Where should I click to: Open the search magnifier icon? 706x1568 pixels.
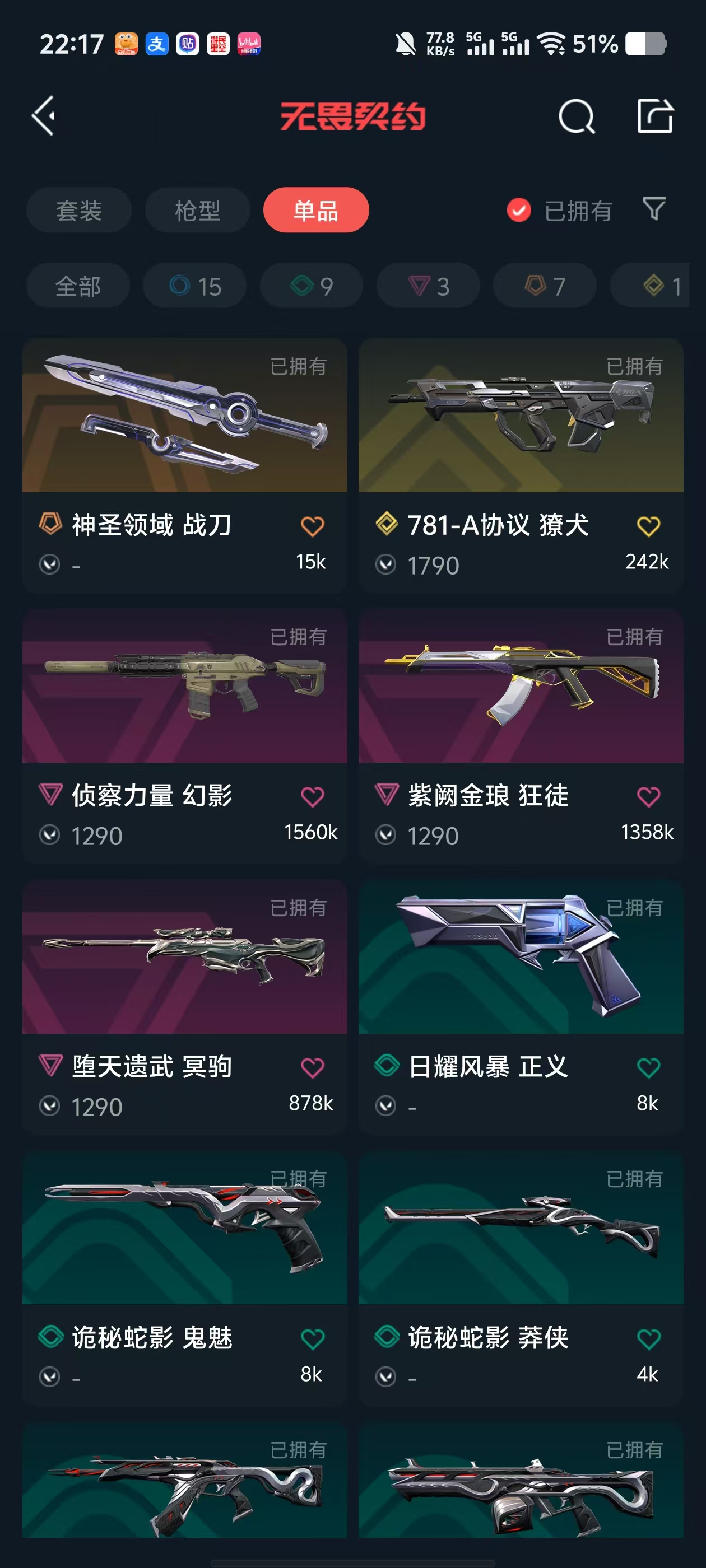[575, 116]
